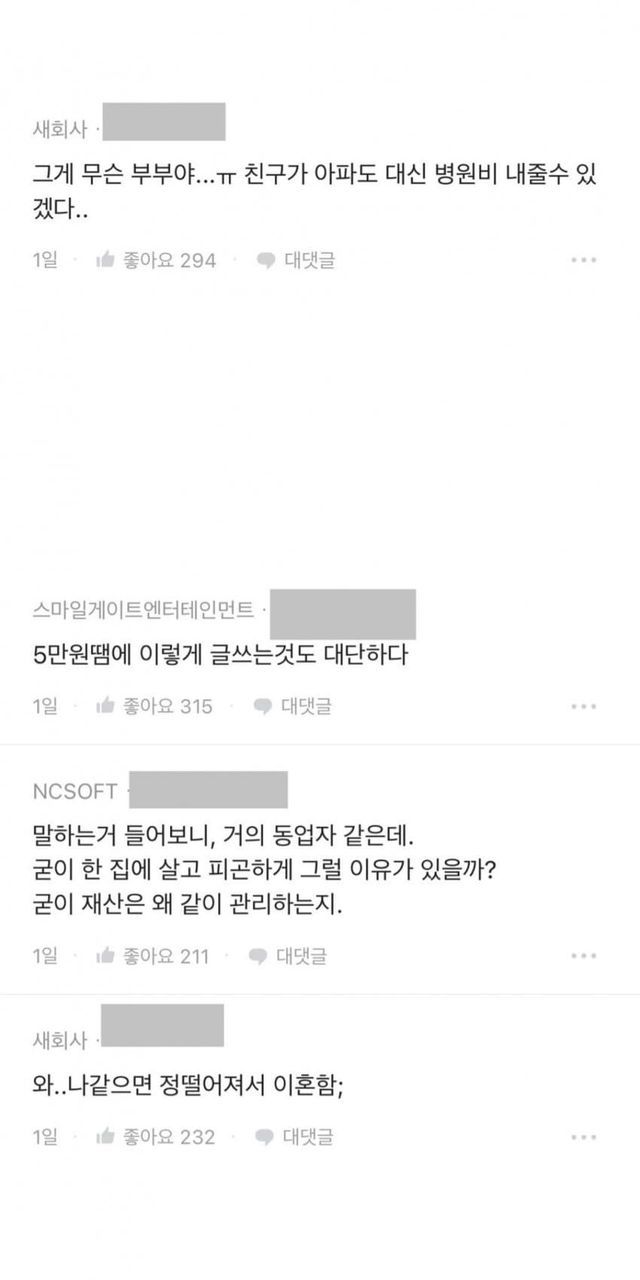Image resolution: width=640 pixels, height=1280 pixels.
Task: Tap 대댓글 under the 5만원땜에 comment
Action: (x=293, y=706)
